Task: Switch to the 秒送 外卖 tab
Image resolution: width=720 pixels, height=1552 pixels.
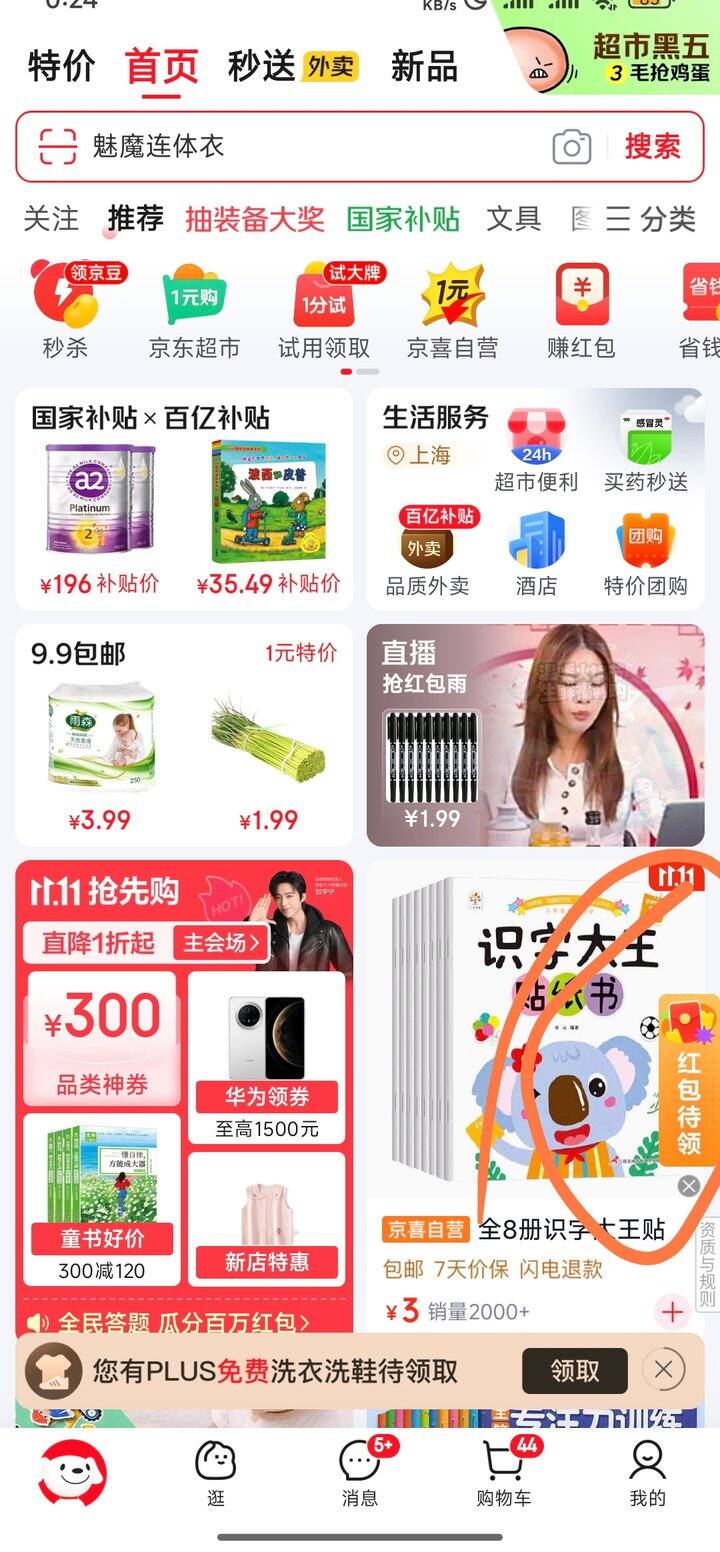Action: [x=292, y=67]
